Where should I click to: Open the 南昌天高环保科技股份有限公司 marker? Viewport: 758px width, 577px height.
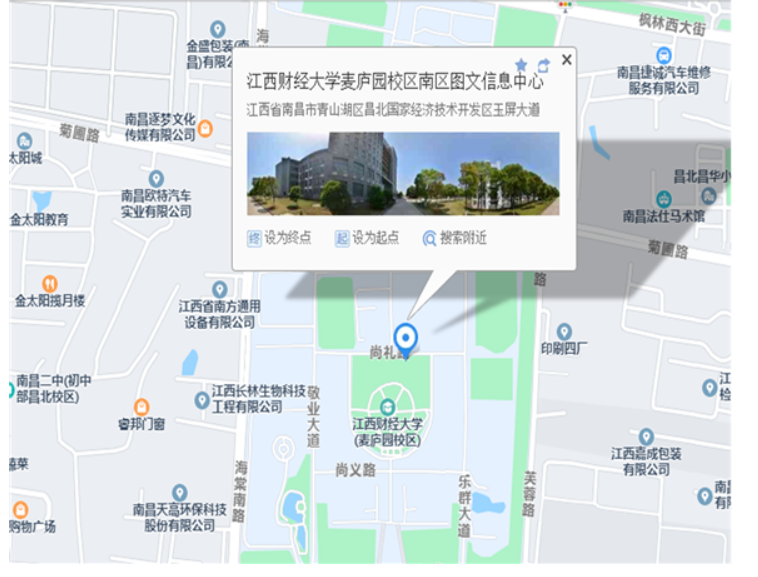tap(179, 493)
